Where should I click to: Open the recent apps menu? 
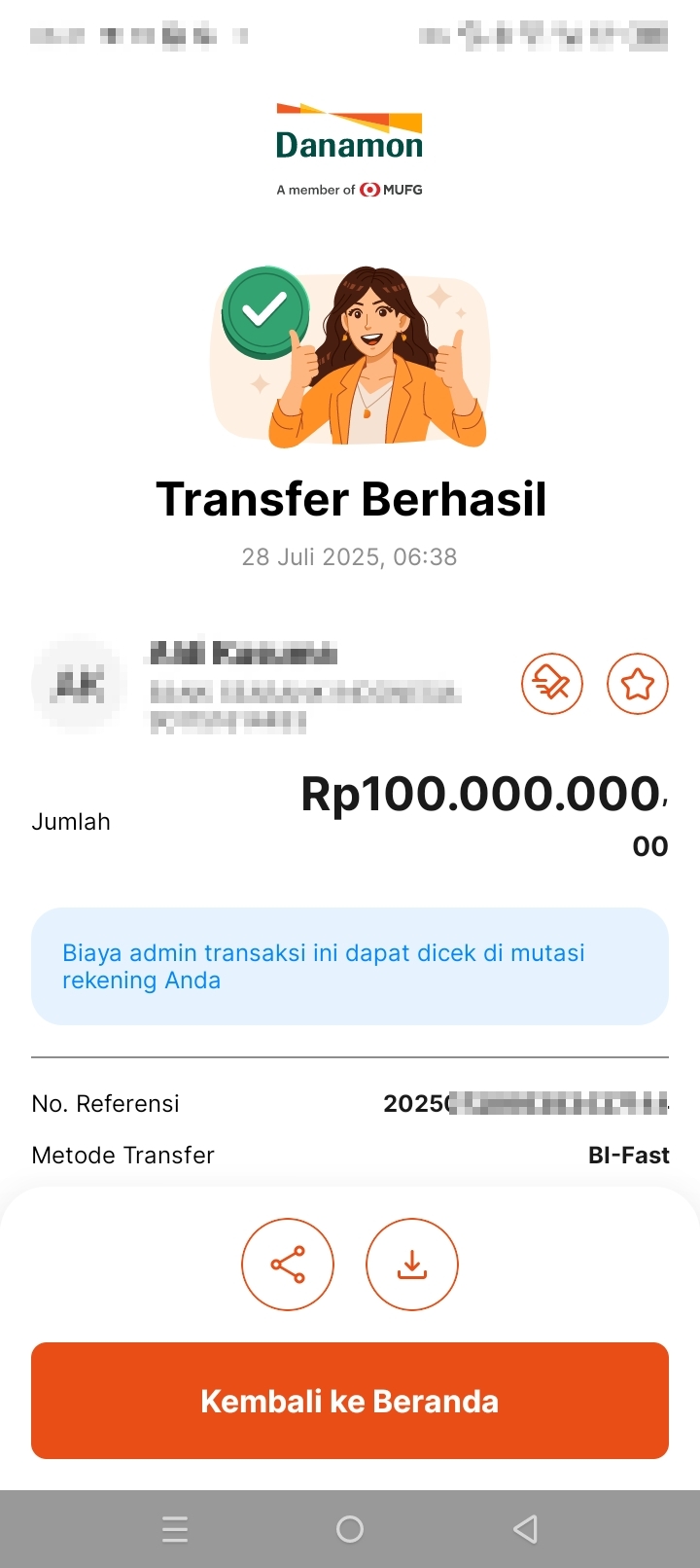tap(175, 1529)
